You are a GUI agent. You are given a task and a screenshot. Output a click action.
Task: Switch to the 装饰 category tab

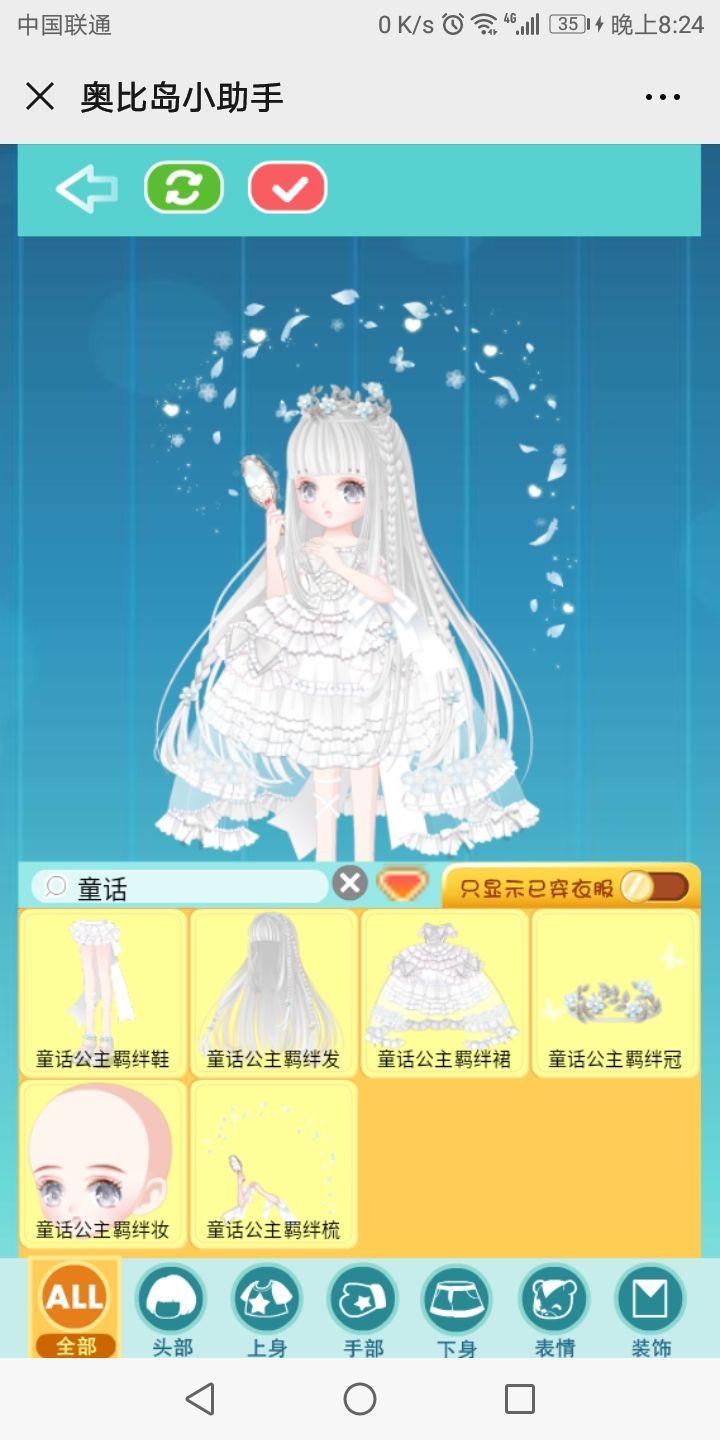tap(650, 1310)
